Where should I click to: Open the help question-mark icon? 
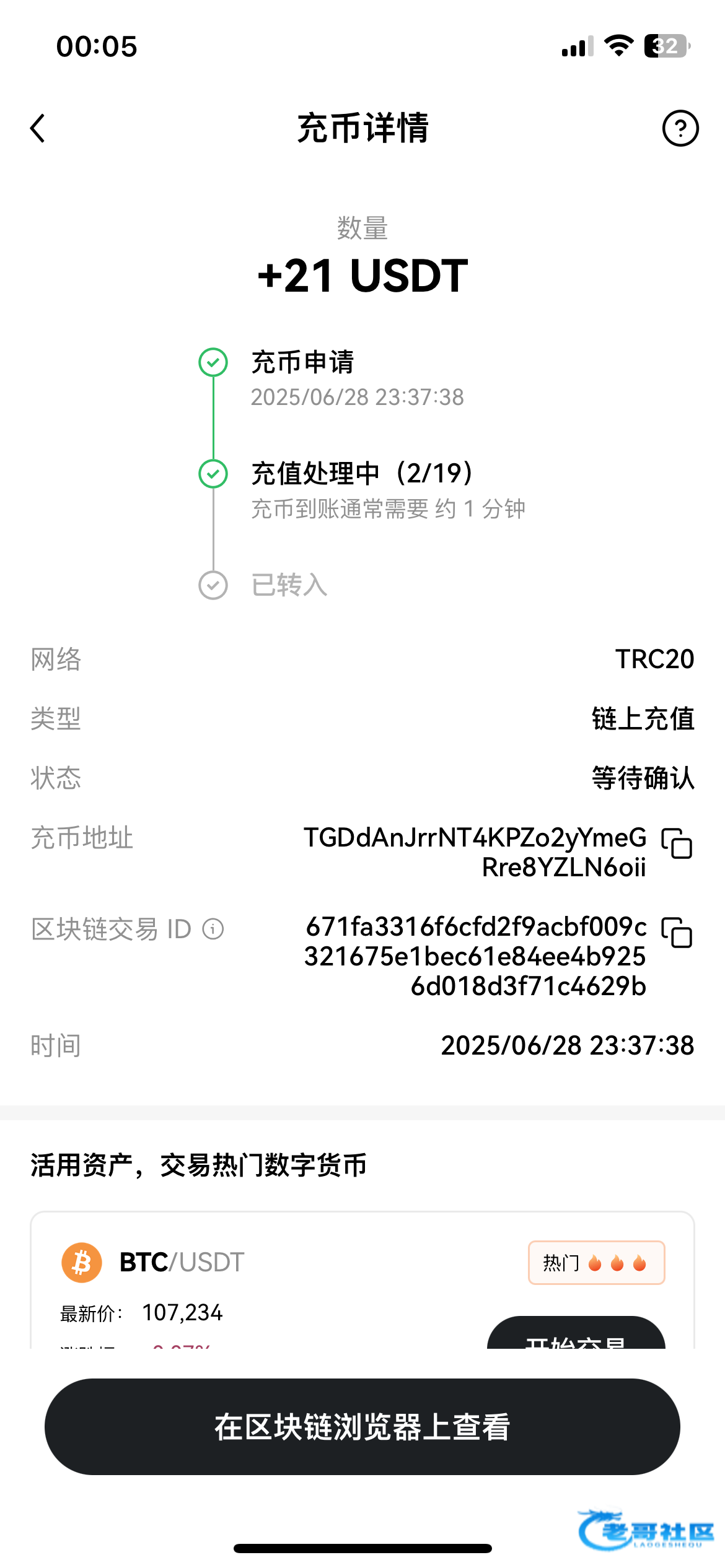pyautogui.click(x=680, y=128)
